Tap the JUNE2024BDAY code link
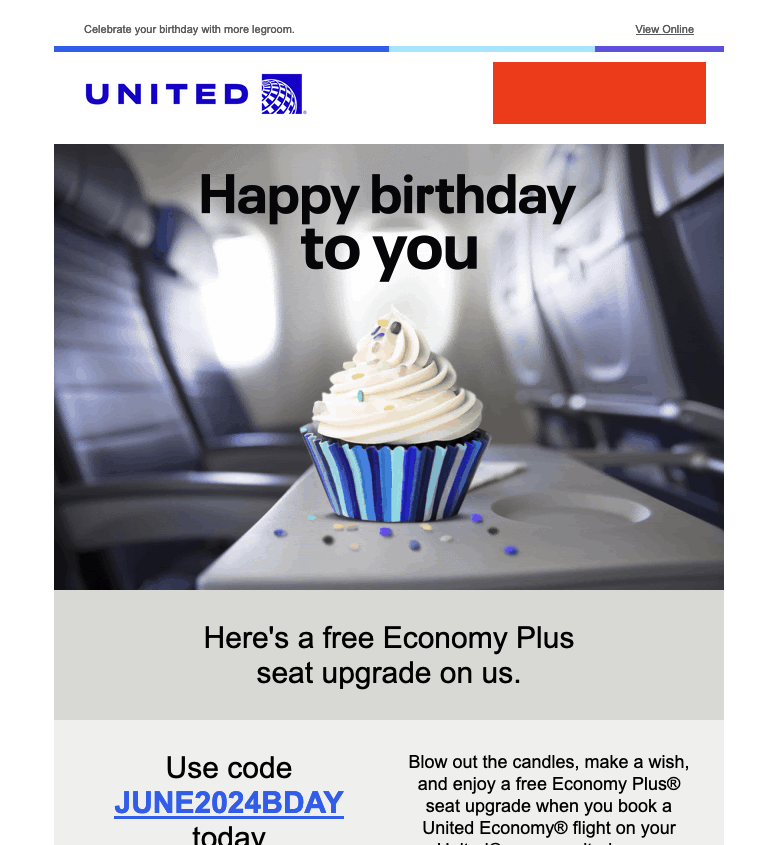The image size is (772, 845). [229, 802]
